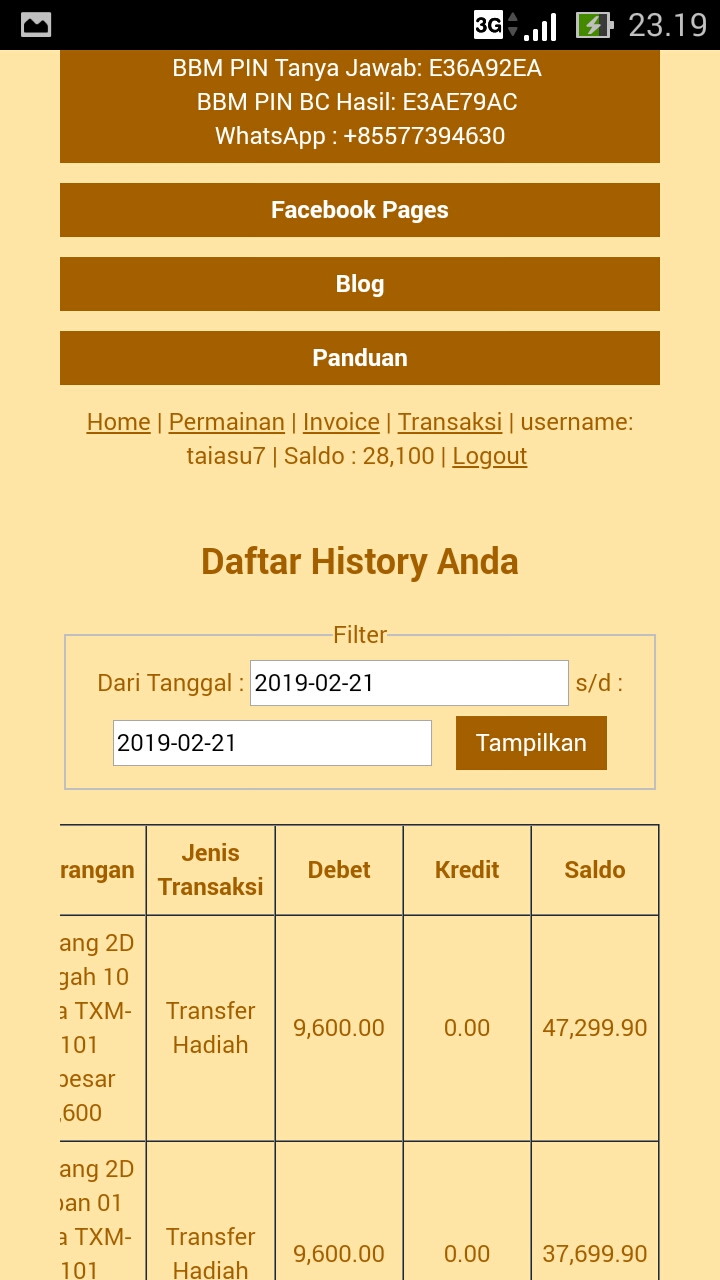720x1280 pixels.
Task: Open the Permainan link
Action: [226, 422]
